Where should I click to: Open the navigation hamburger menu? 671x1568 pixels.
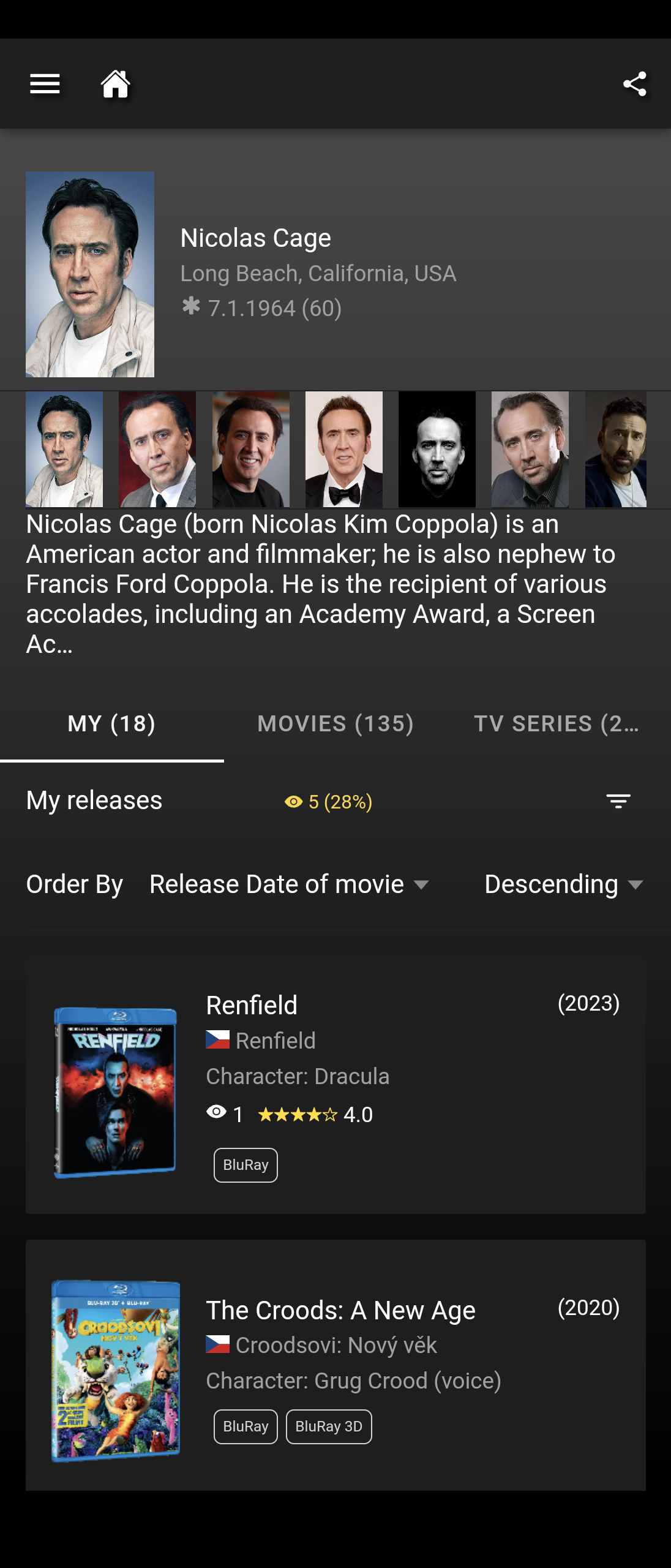point(45,84)
